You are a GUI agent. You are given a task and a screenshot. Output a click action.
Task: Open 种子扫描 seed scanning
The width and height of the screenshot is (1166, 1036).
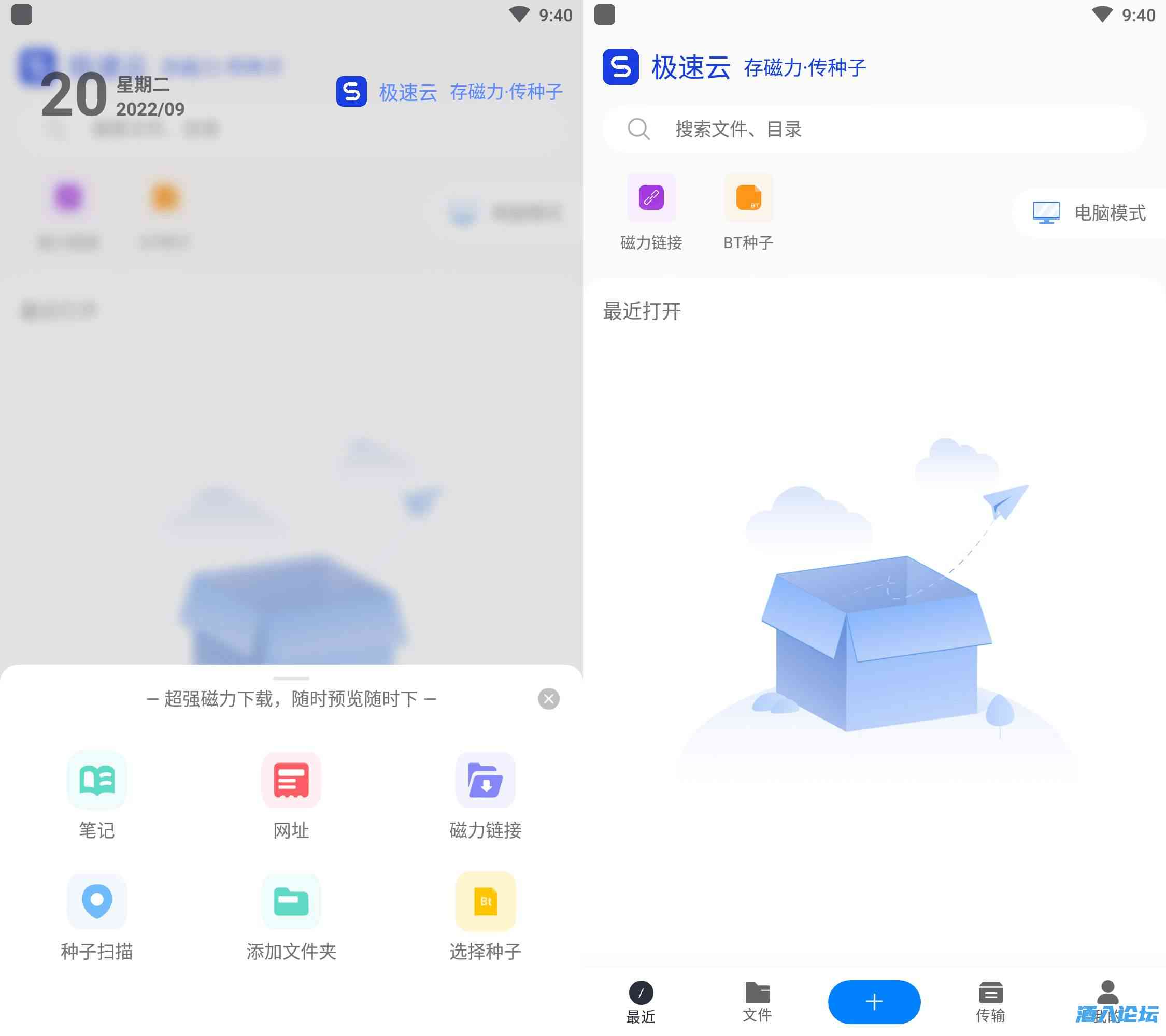pos(96,915)
